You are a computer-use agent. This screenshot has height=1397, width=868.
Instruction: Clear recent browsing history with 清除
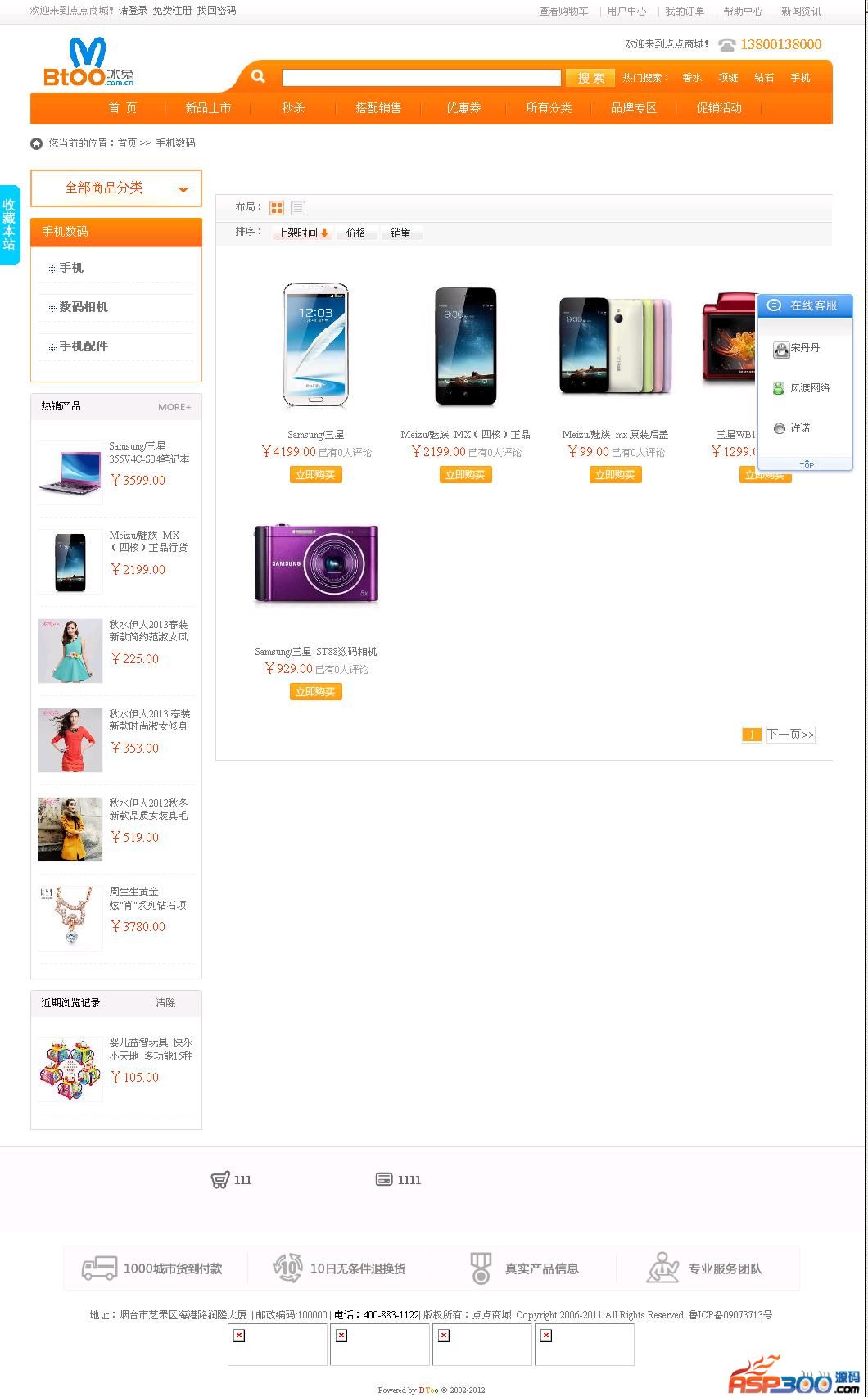click(165, 1003)
